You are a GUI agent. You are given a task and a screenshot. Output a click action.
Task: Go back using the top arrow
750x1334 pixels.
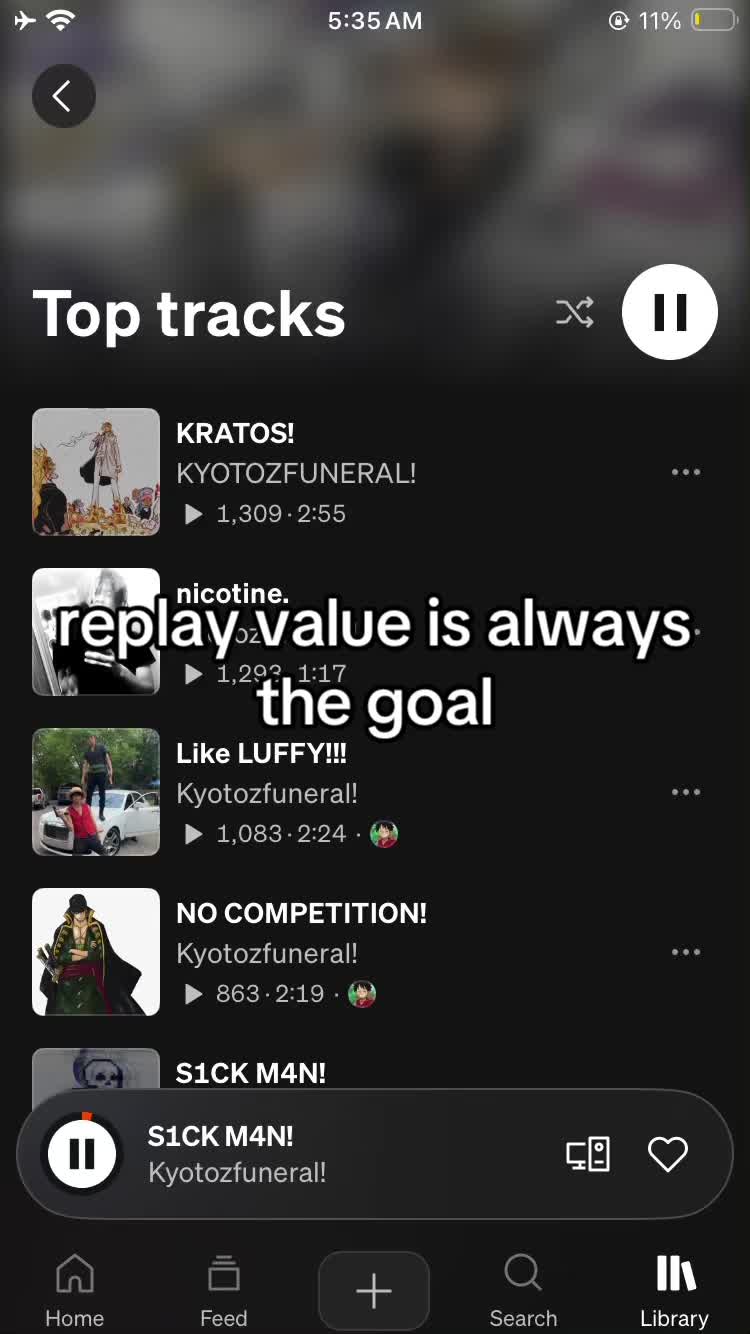(63, 96)
